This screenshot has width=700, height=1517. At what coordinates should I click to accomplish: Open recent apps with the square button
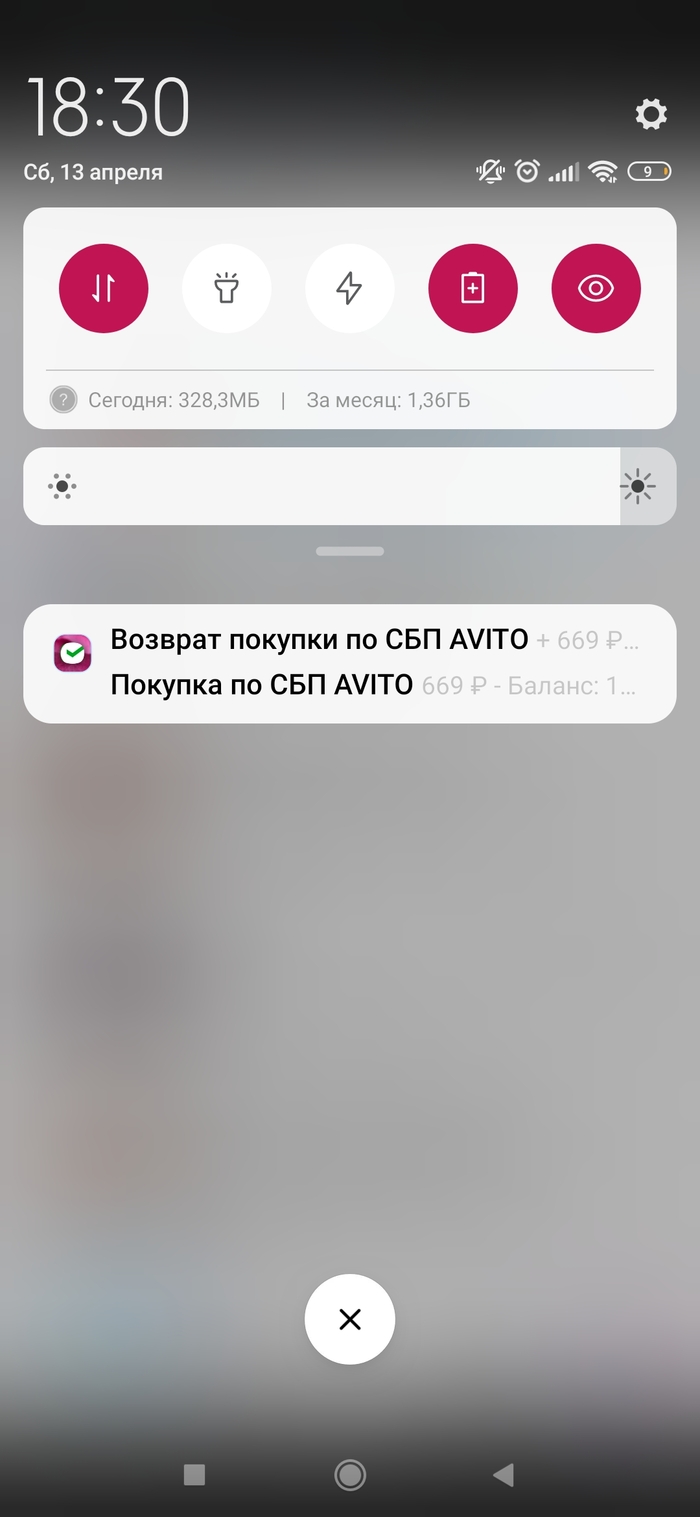tap(195, 1474)
